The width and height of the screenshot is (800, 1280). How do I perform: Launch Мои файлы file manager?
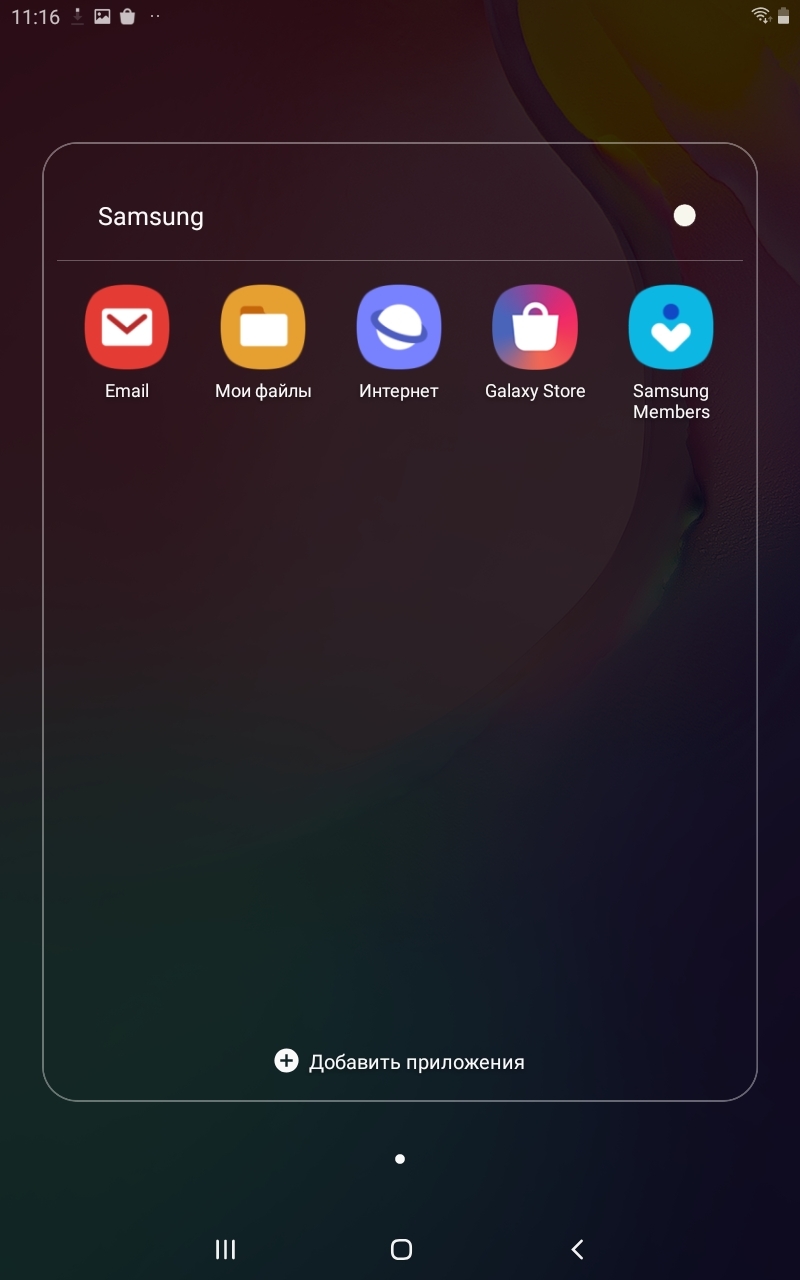click(263, 328)
